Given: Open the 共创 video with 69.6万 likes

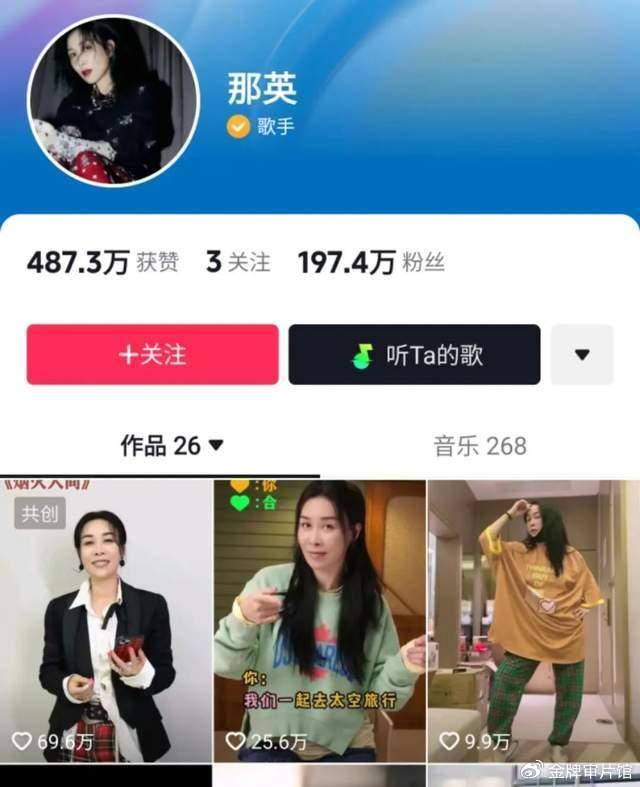Looking at the screenshot, I should [106, 620].
